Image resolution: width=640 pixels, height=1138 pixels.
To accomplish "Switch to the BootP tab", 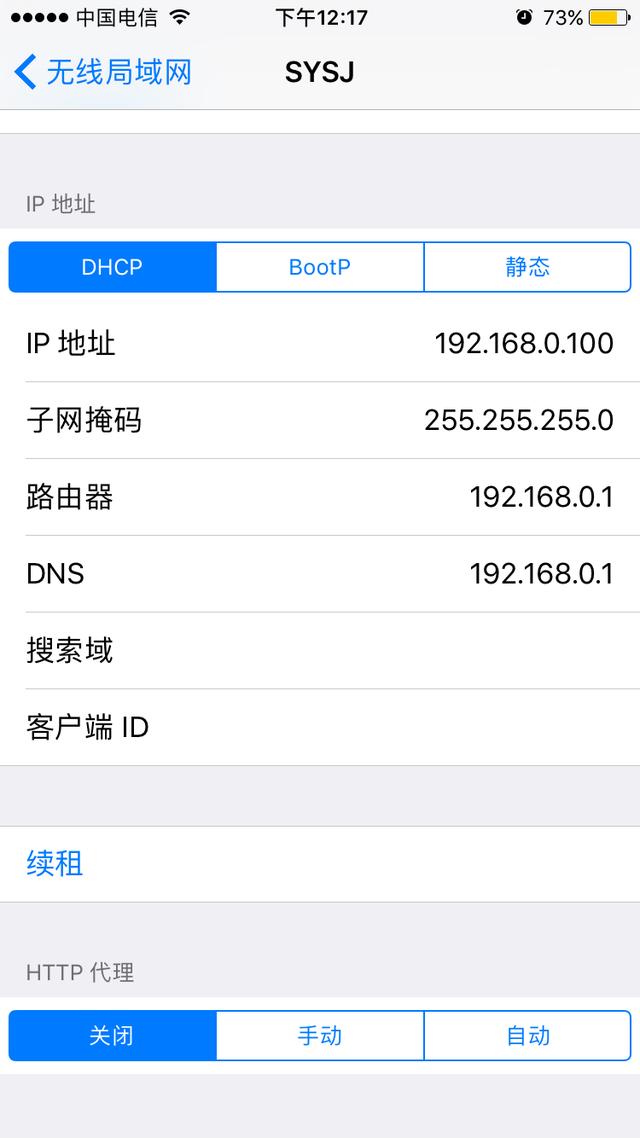I will tap(320, 267).
